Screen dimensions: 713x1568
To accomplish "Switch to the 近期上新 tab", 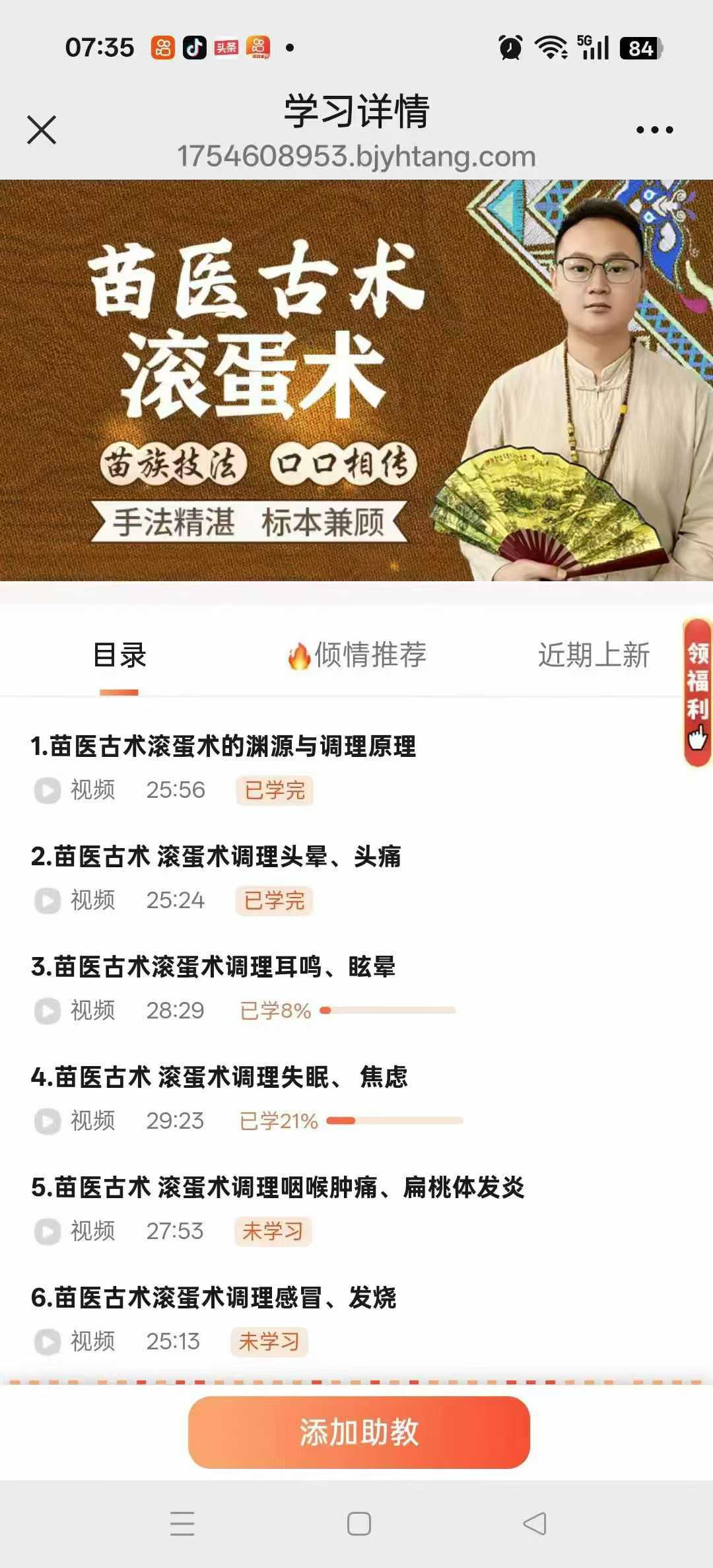I will [x=594, y=656].
